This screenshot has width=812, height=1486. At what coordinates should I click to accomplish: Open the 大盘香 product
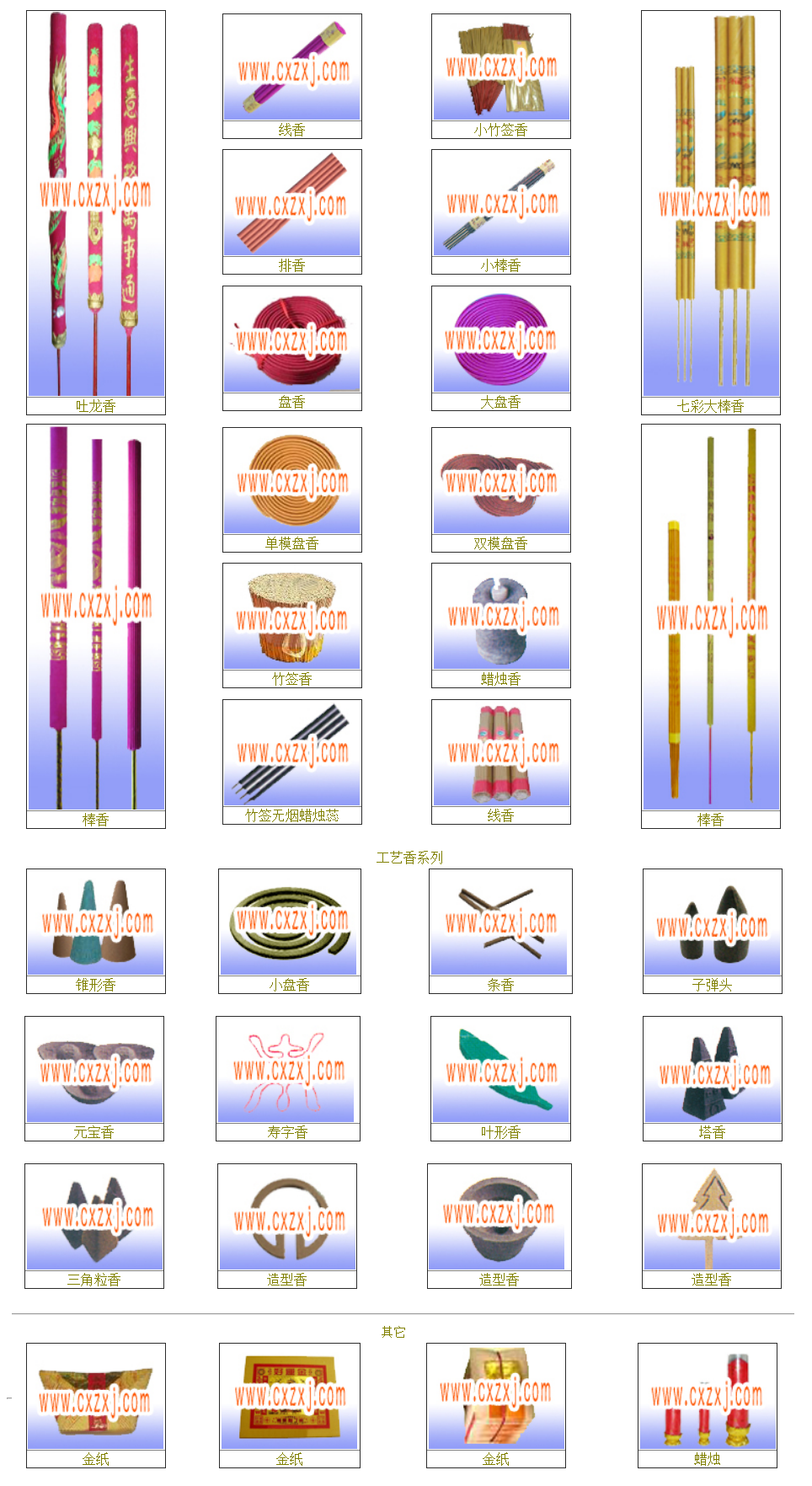pyautogui.click(x=501, y=339)
